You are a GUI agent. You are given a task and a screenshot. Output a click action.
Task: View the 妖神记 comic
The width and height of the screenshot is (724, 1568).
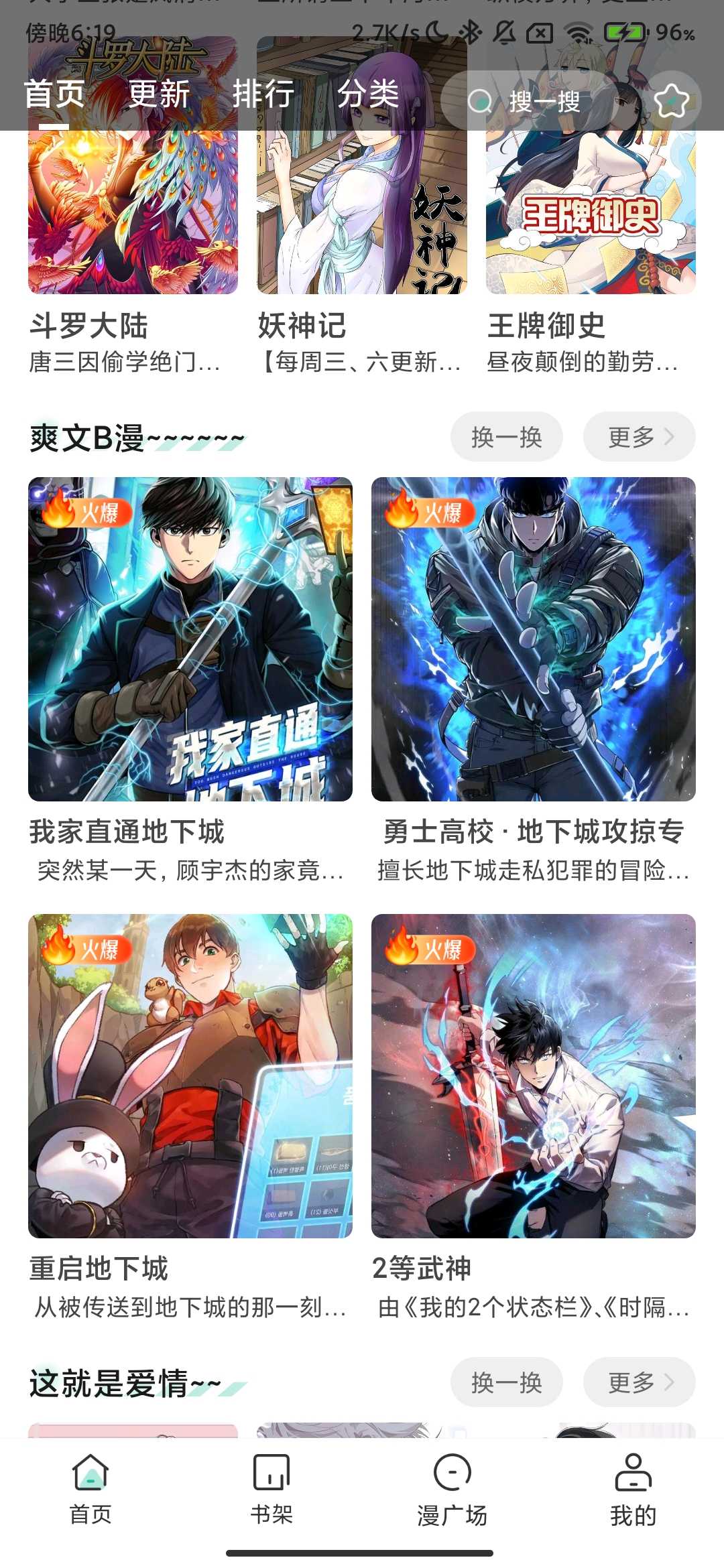tap(361, 201)
